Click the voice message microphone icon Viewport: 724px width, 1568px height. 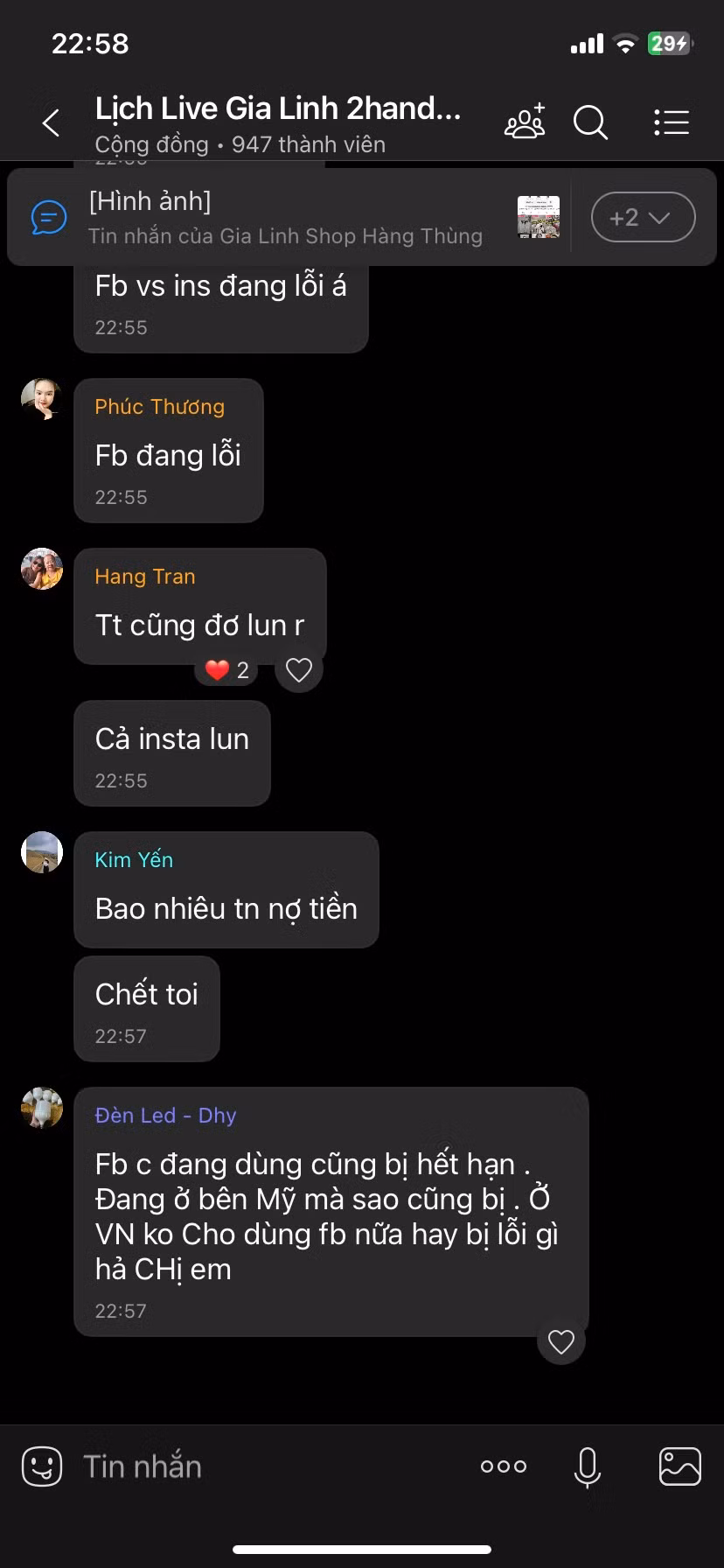586,1466
